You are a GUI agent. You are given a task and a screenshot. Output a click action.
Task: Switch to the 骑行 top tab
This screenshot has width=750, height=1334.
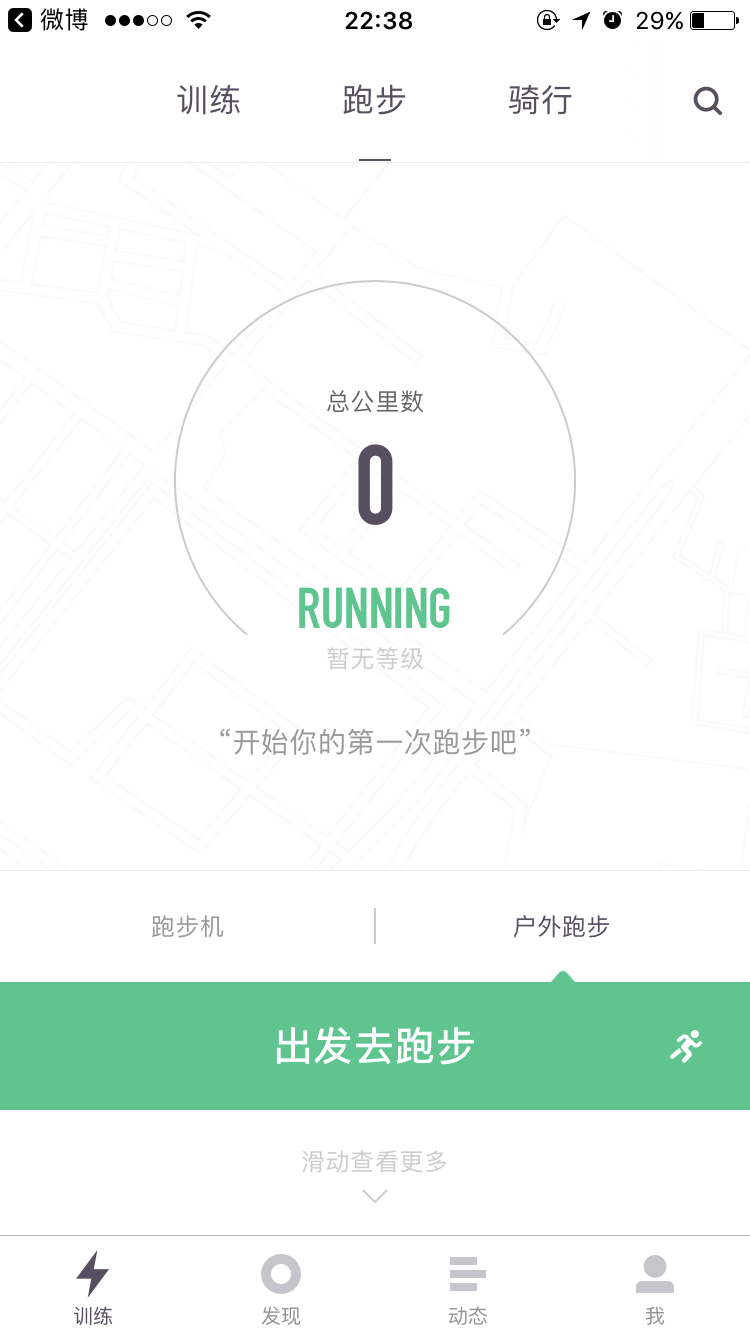[540, 101]
